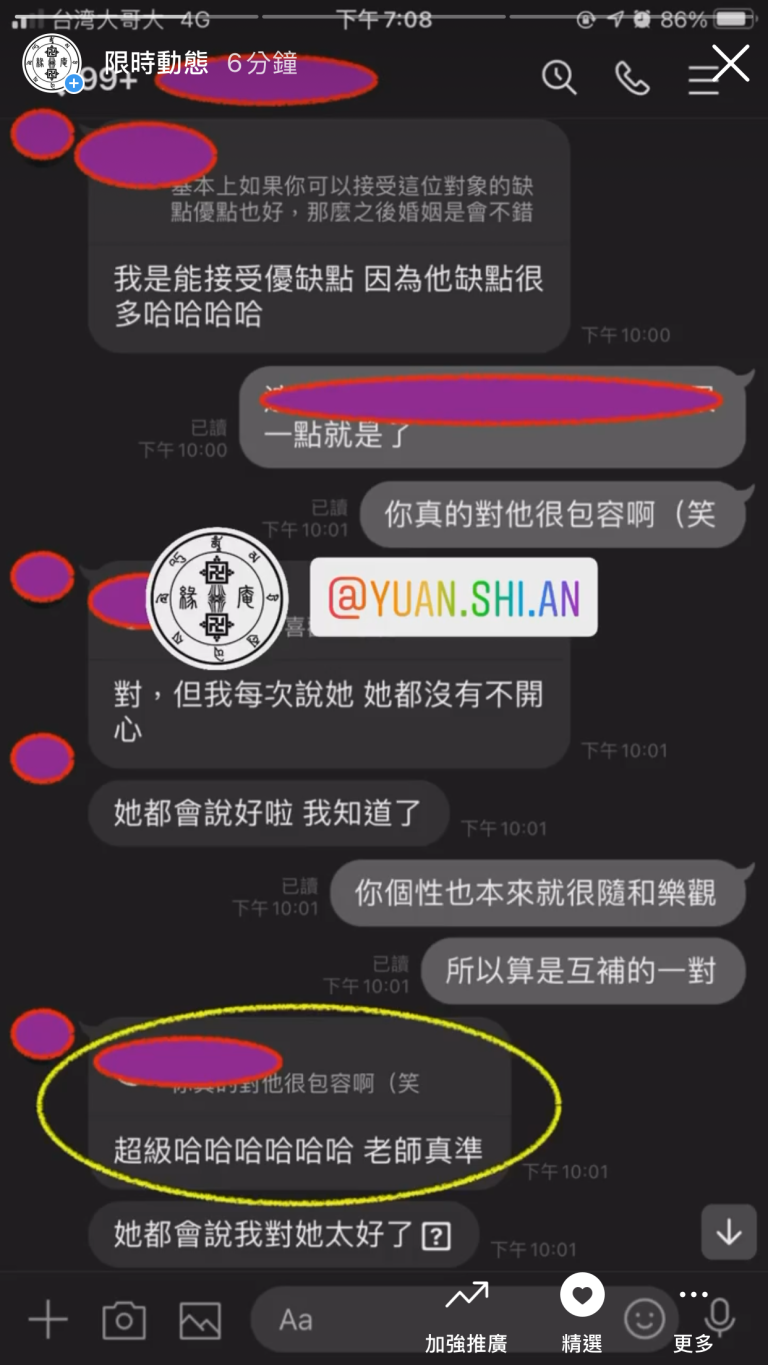The width and height of the screenshot is (768, 1365).
Task: Add this story to 精選 highlights
Action: (582, 1318)
